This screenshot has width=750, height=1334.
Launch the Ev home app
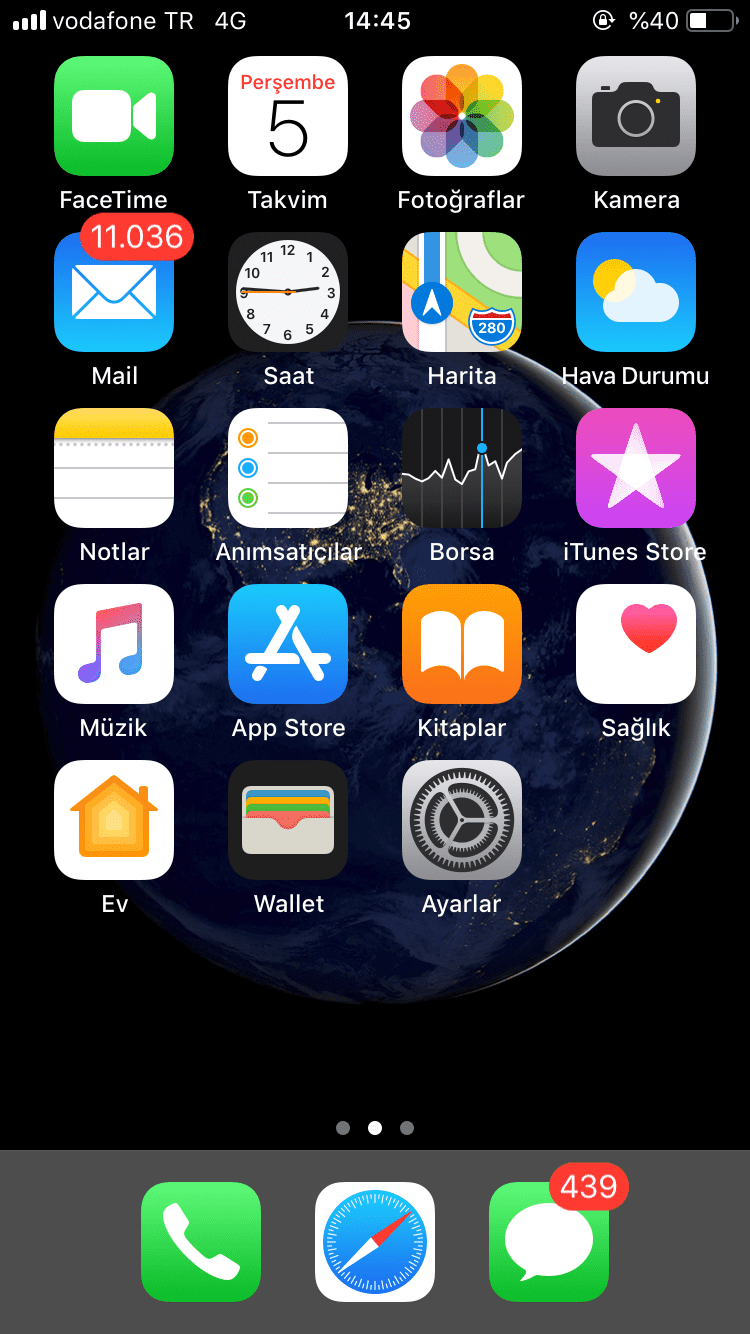[x=114, y=820]
